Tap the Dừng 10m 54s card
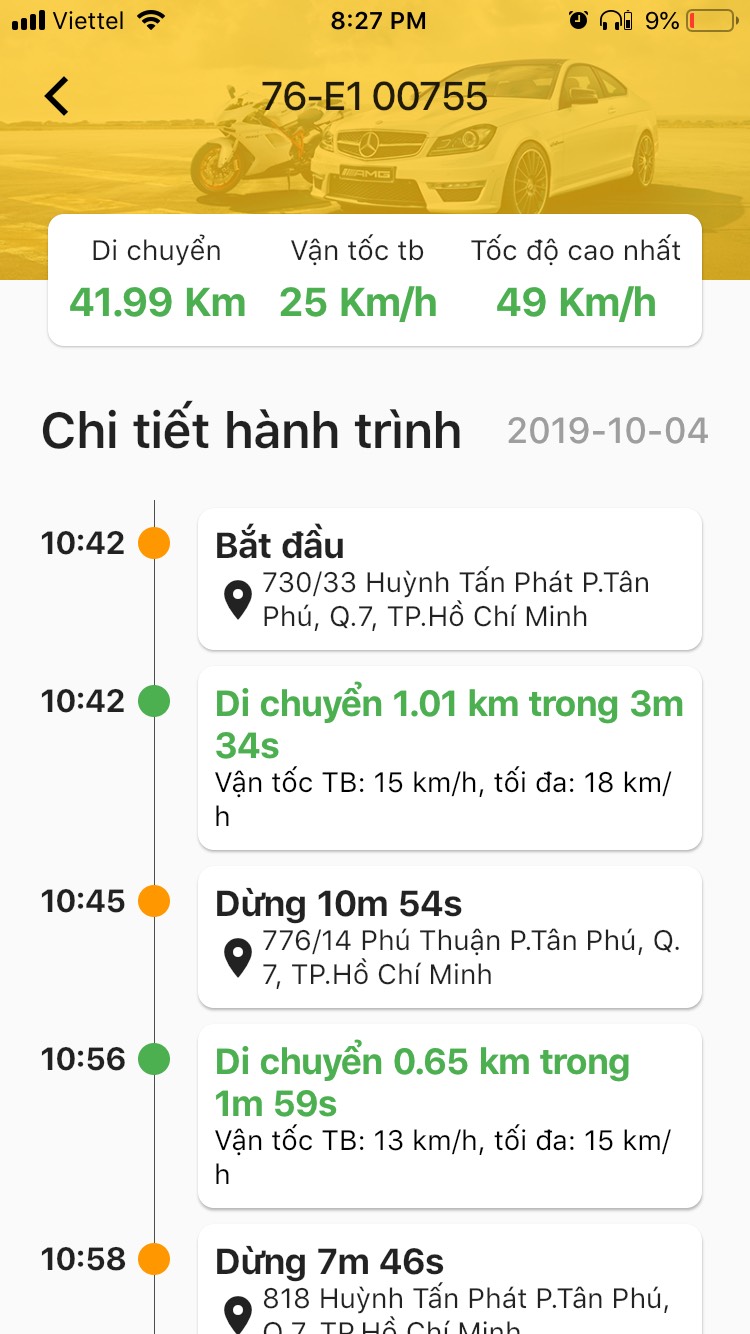750x1334 pixels. (x=450, y=937)
